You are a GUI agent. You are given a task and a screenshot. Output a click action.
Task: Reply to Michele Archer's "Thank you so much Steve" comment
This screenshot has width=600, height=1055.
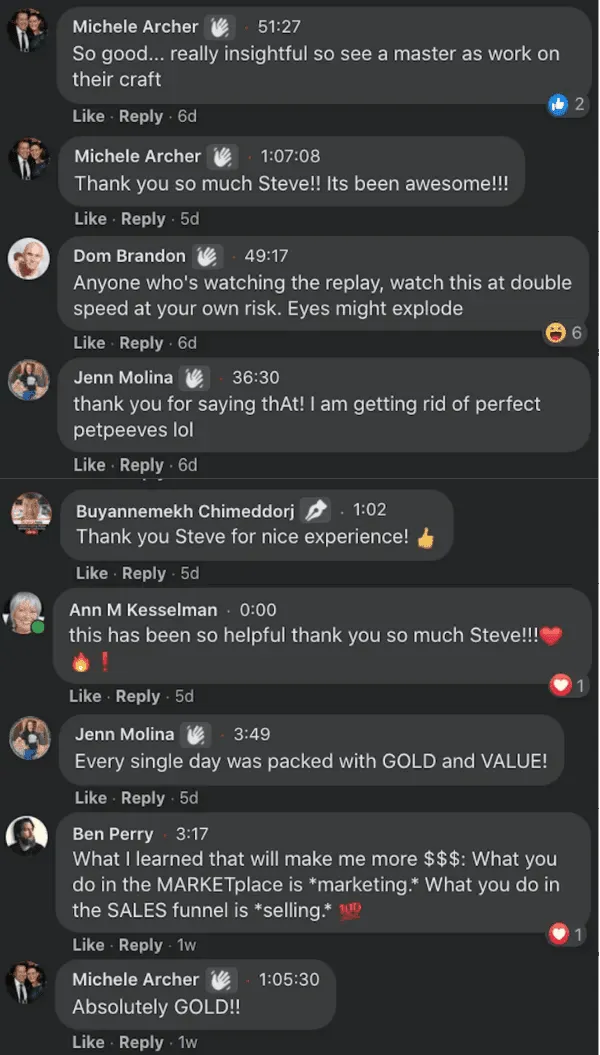click(143, 219)
